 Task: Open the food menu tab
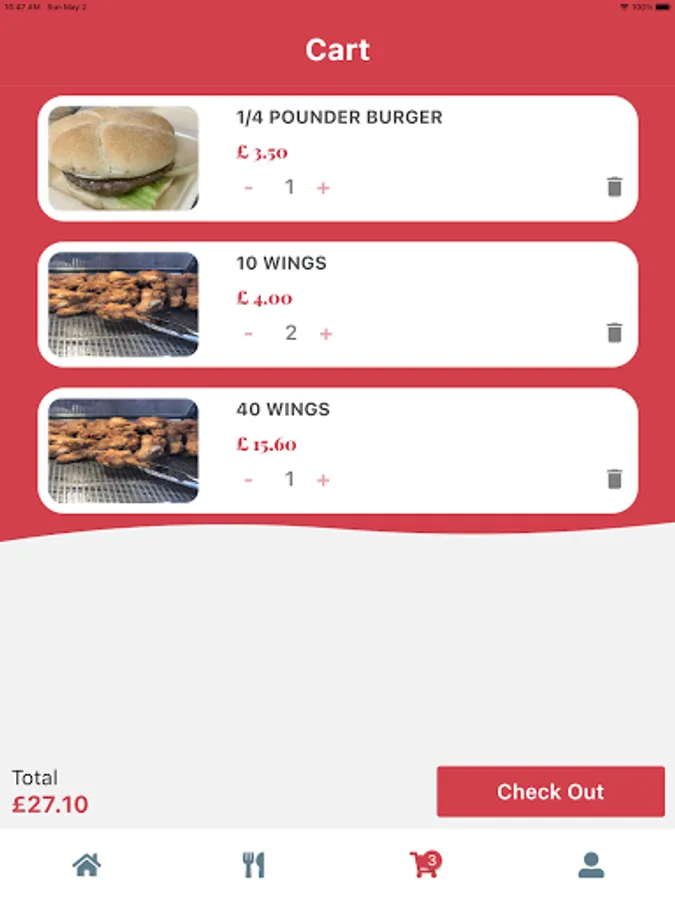coord(254,865)
